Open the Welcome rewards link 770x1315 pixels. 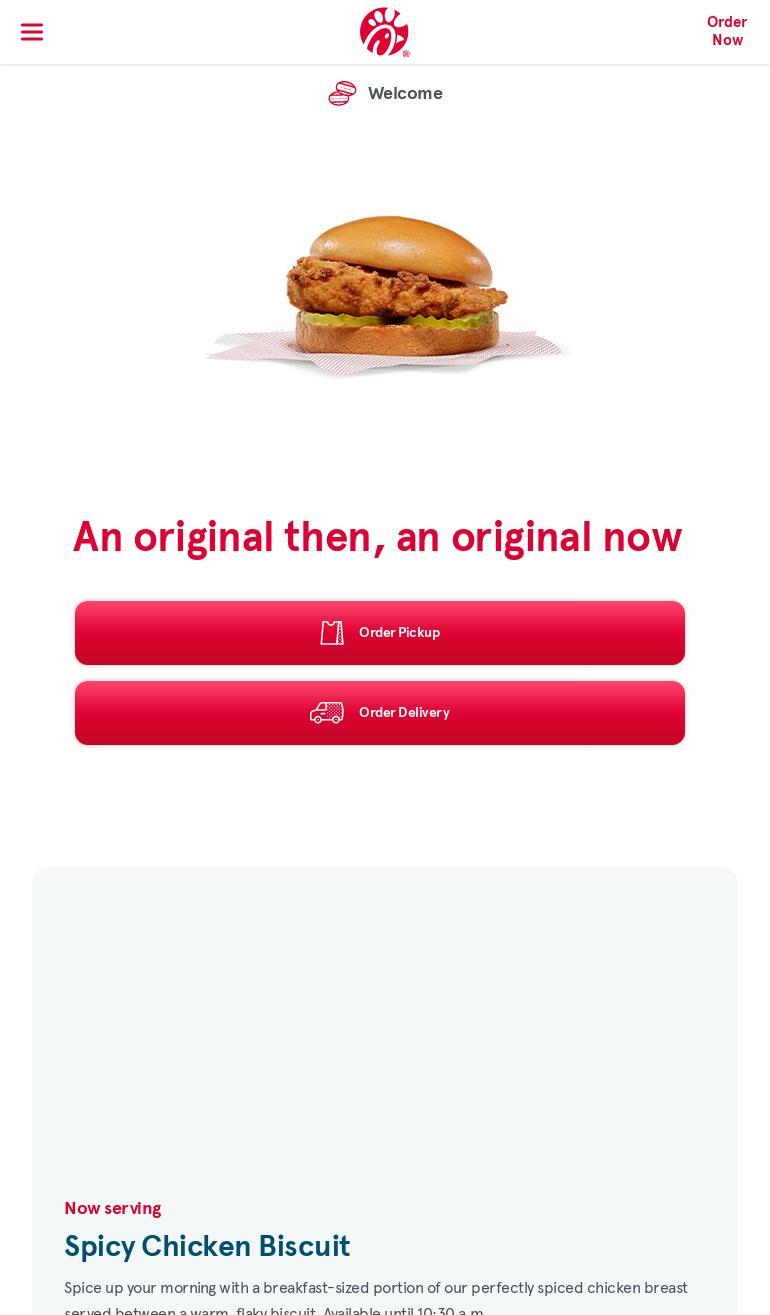point(386,93)
